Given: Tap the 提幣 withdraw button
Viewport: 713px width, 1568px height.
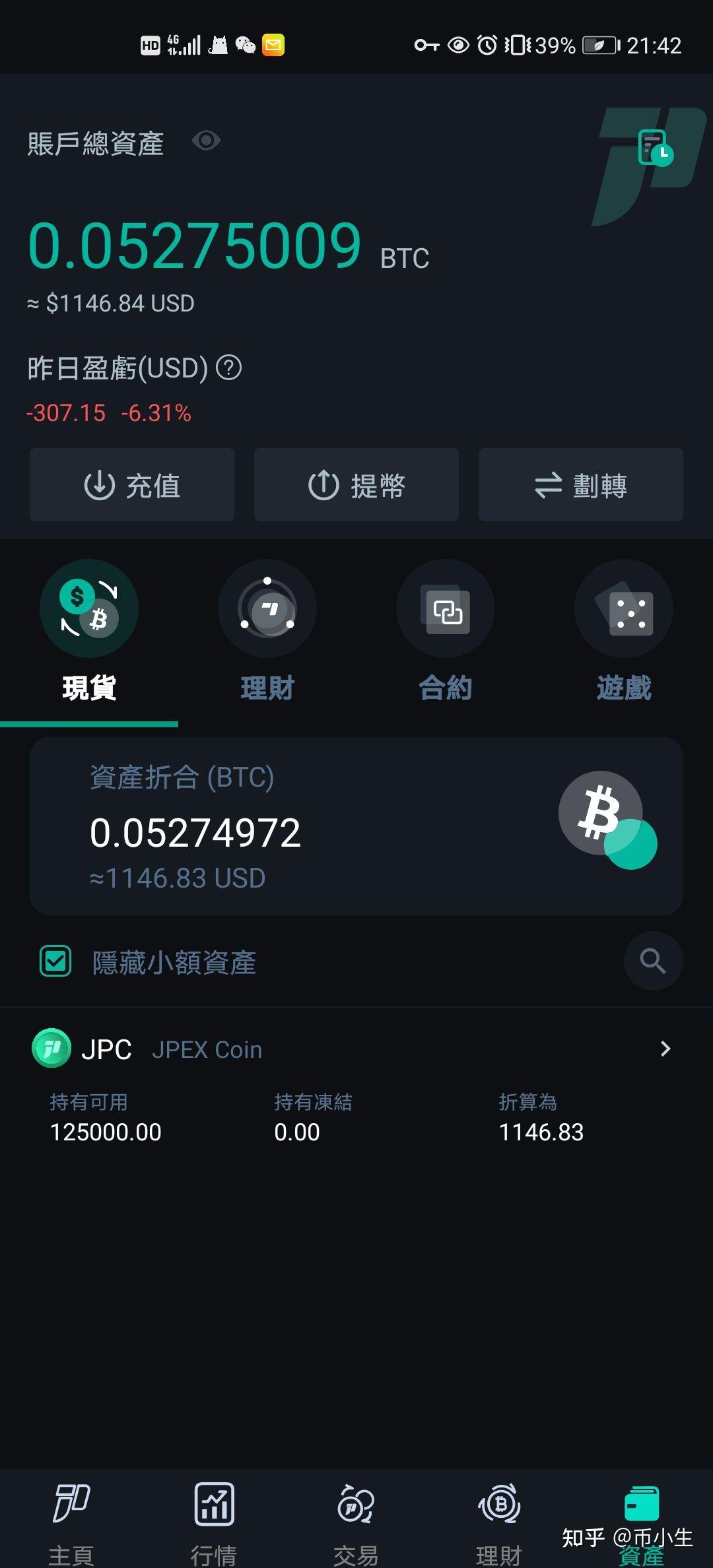Looking at the screenshot, I should point(355,485).
